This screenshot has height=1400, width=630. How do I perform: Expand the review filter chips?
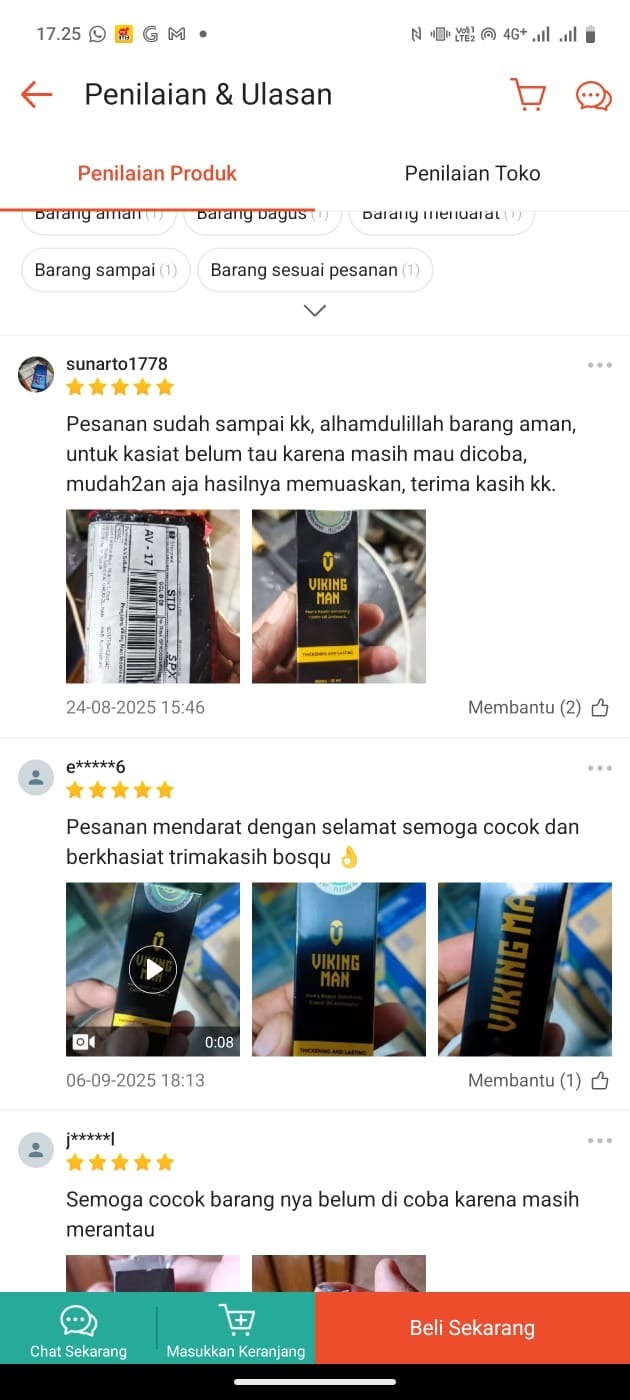click(x=315, y=311)
